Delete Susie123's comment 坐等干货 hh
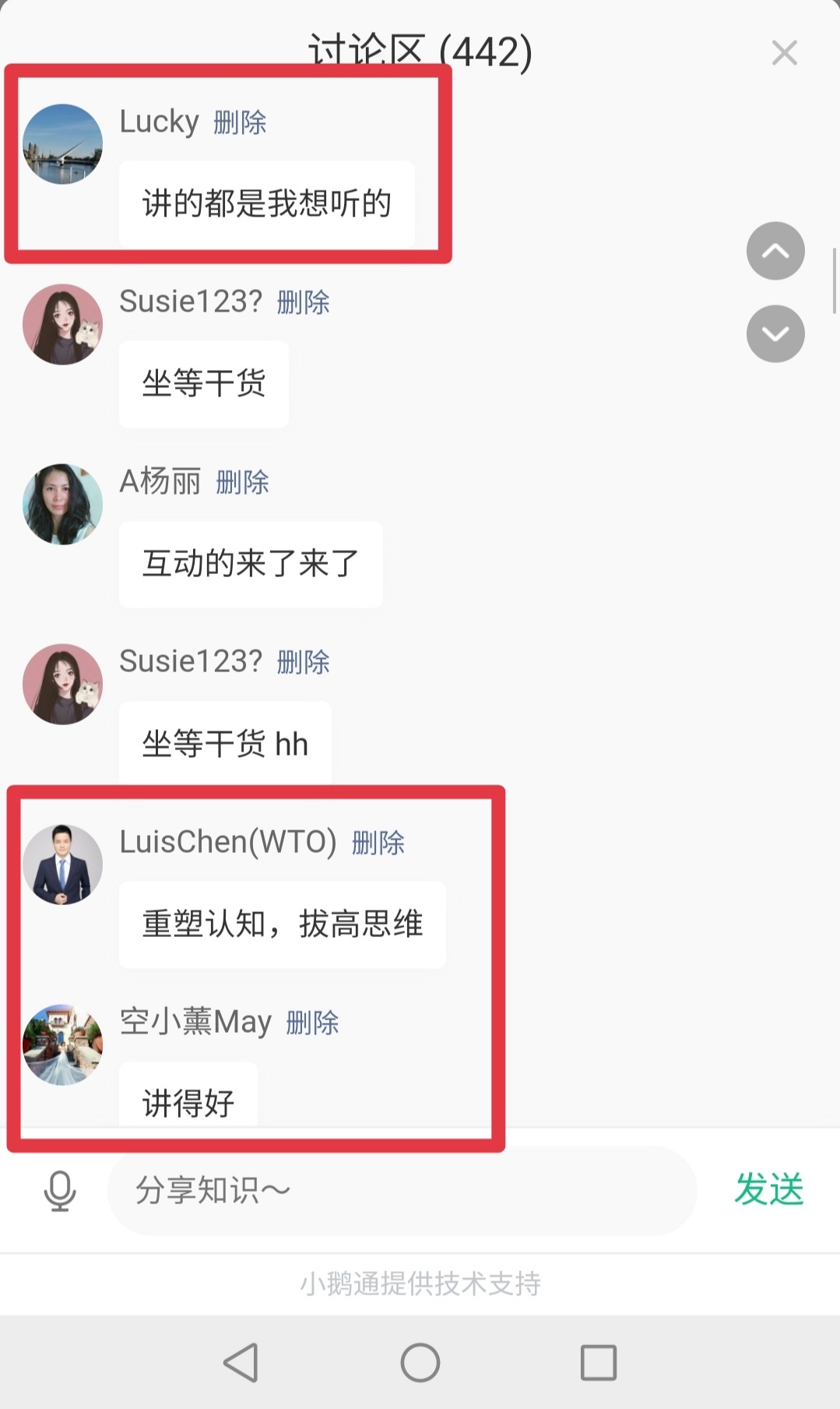840x1409 pixels. coord(303,662)
